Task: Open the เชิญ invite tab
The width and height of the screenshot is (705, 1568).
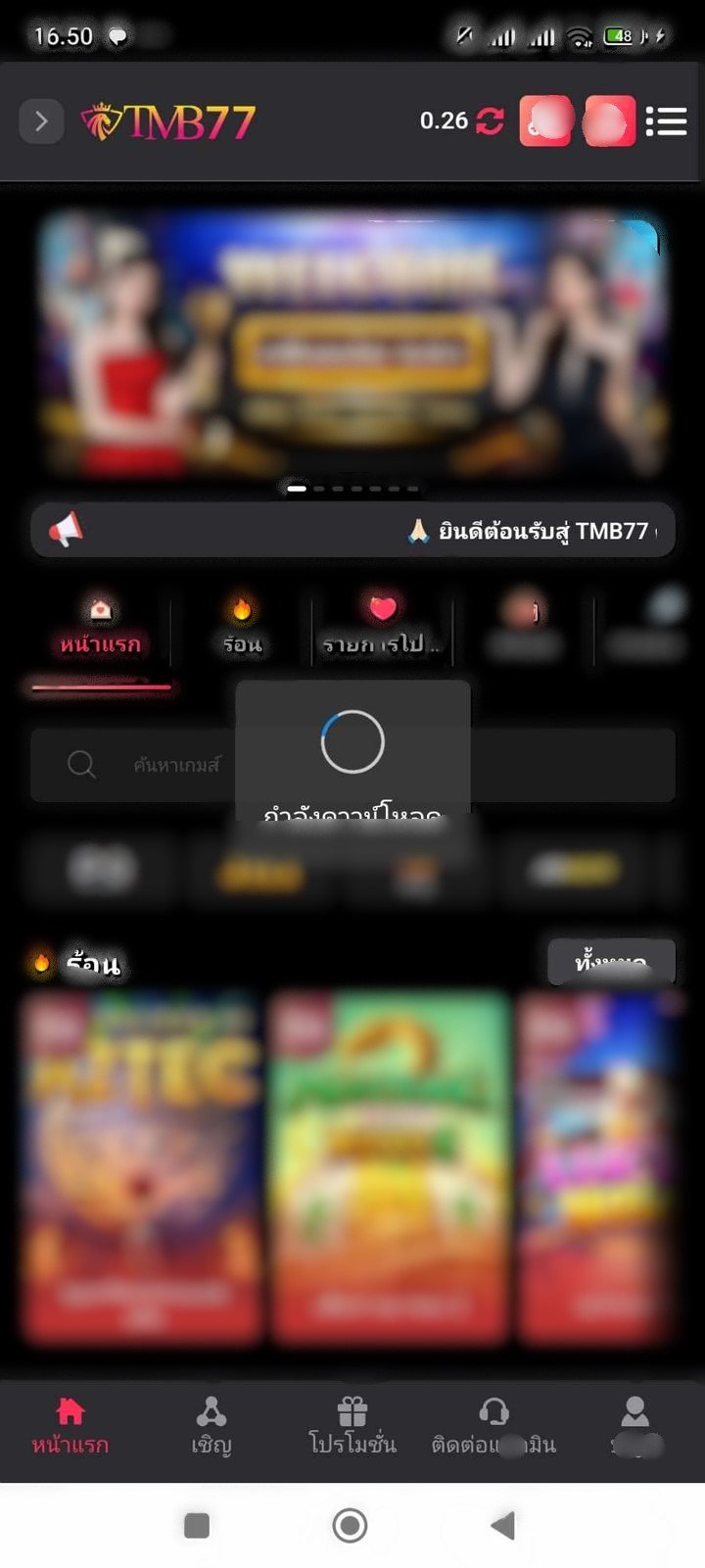Action: coord(211,1425)
